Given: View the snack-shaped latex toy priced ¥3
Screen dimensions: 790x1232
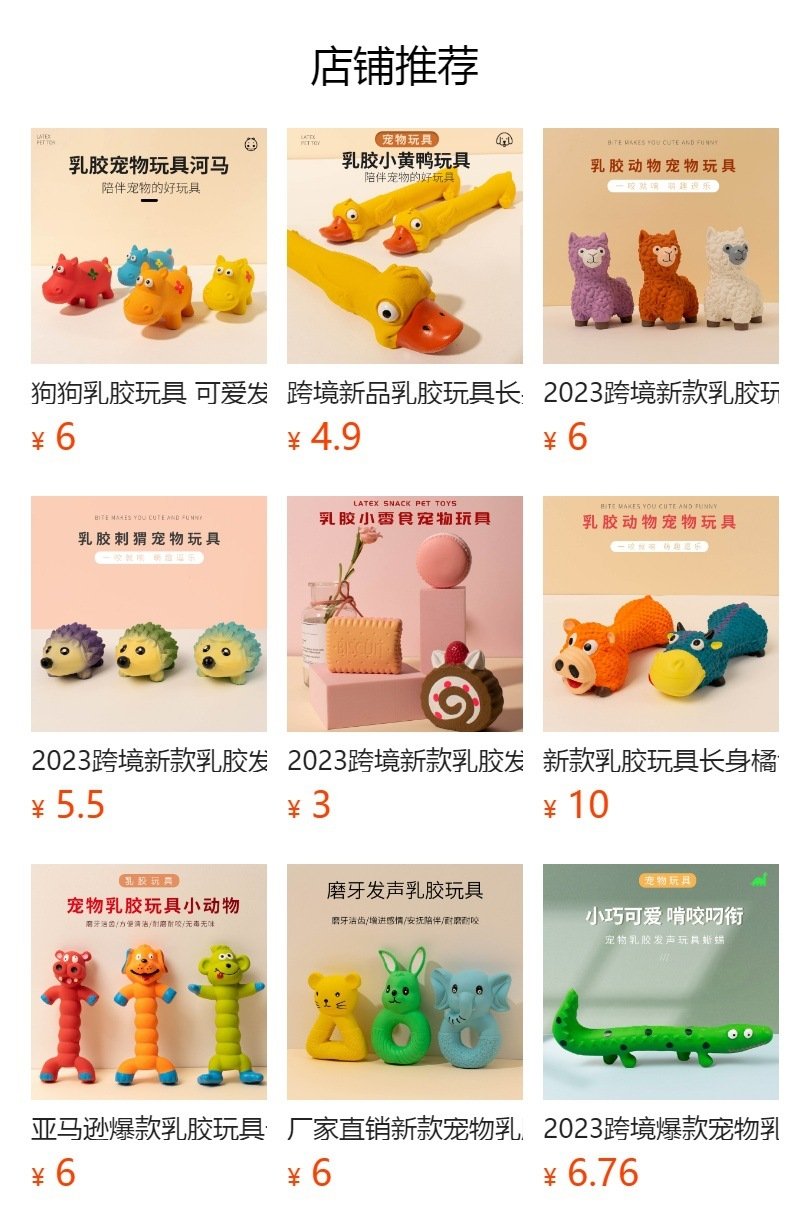Looking at the screenshot, I should [x=405, y=614].
